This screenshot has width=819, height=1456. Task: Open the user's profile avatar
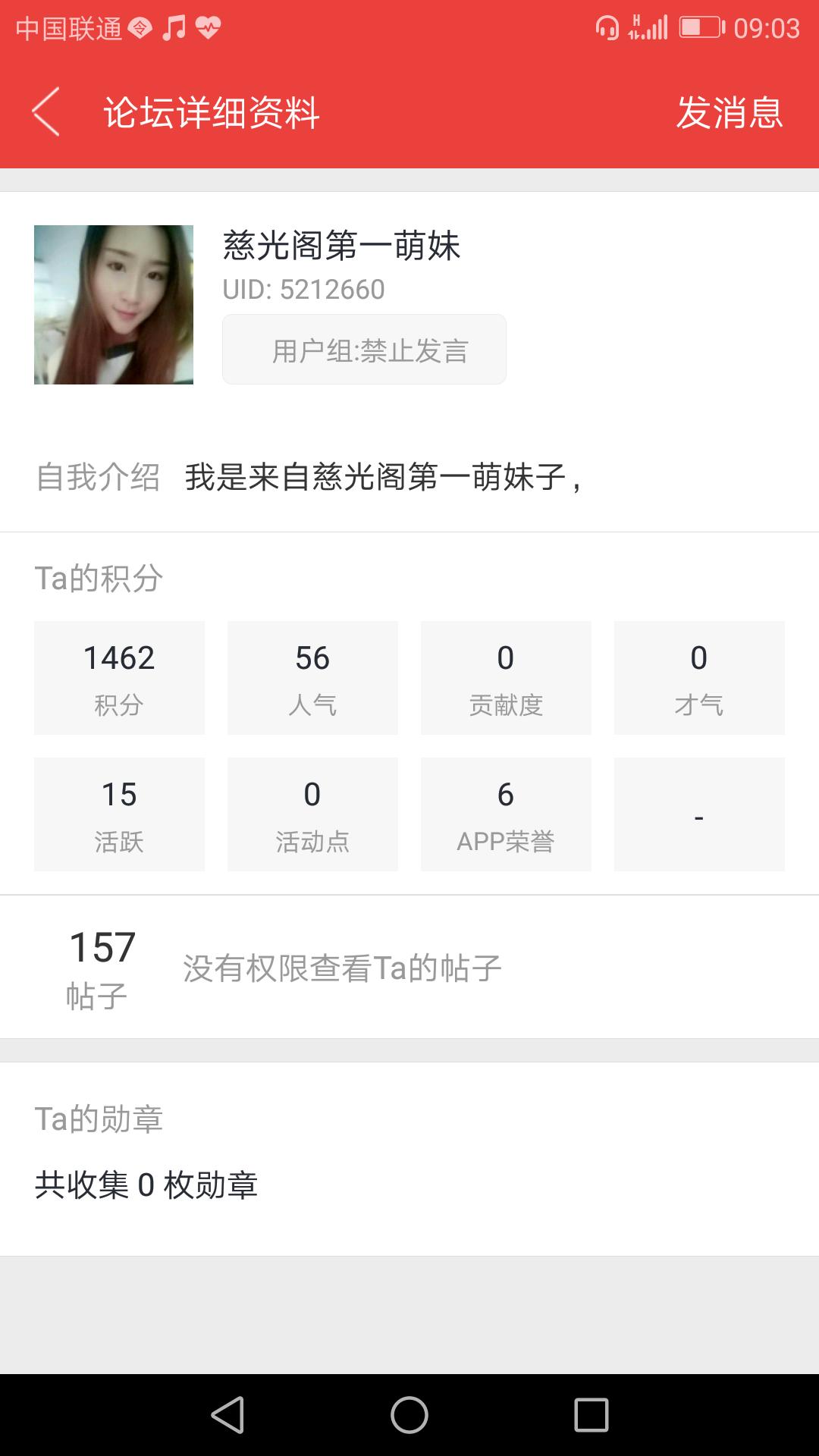(114, 305)
